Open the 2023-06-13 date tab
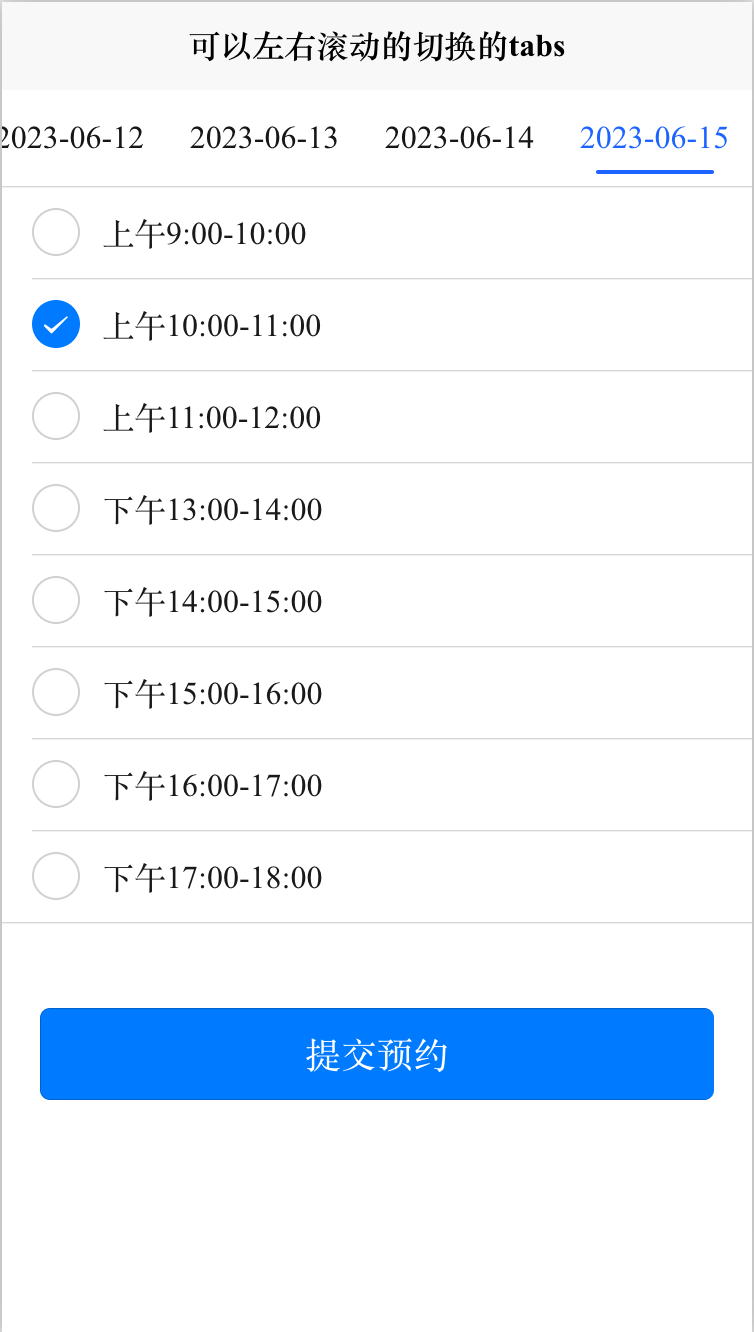This screenshot has height=1332, width=754. click(263, 138)
